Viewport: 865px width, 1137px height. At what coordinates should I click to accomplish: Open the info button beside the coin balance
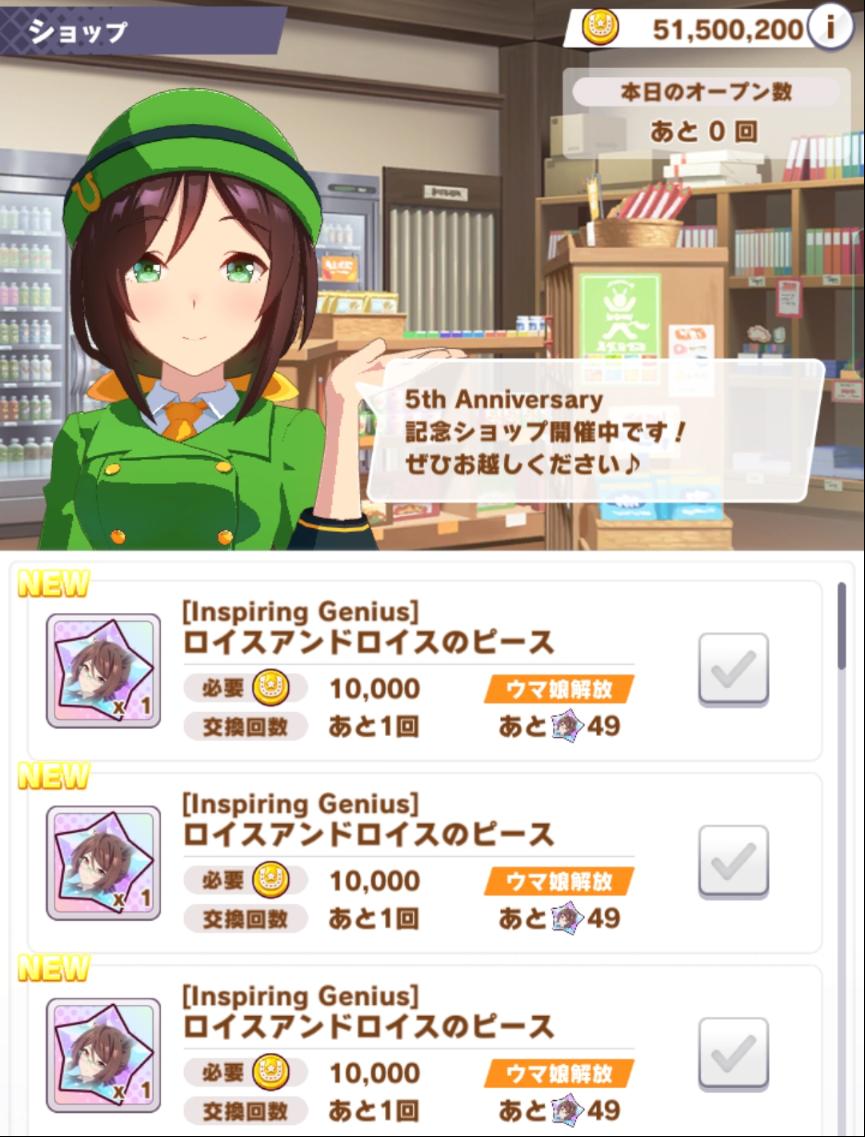point(830,28)
